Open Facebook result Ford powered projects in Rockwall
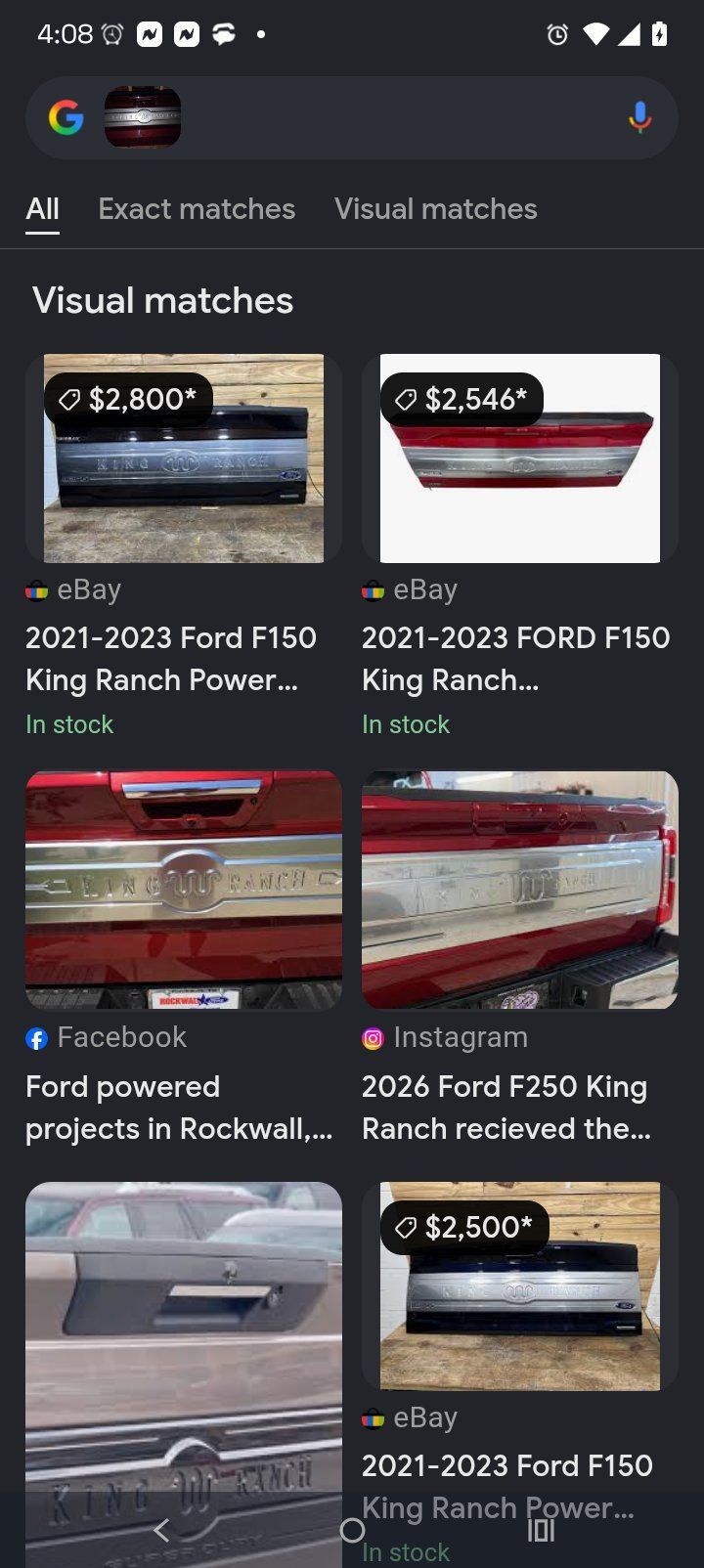 point(184,959)
